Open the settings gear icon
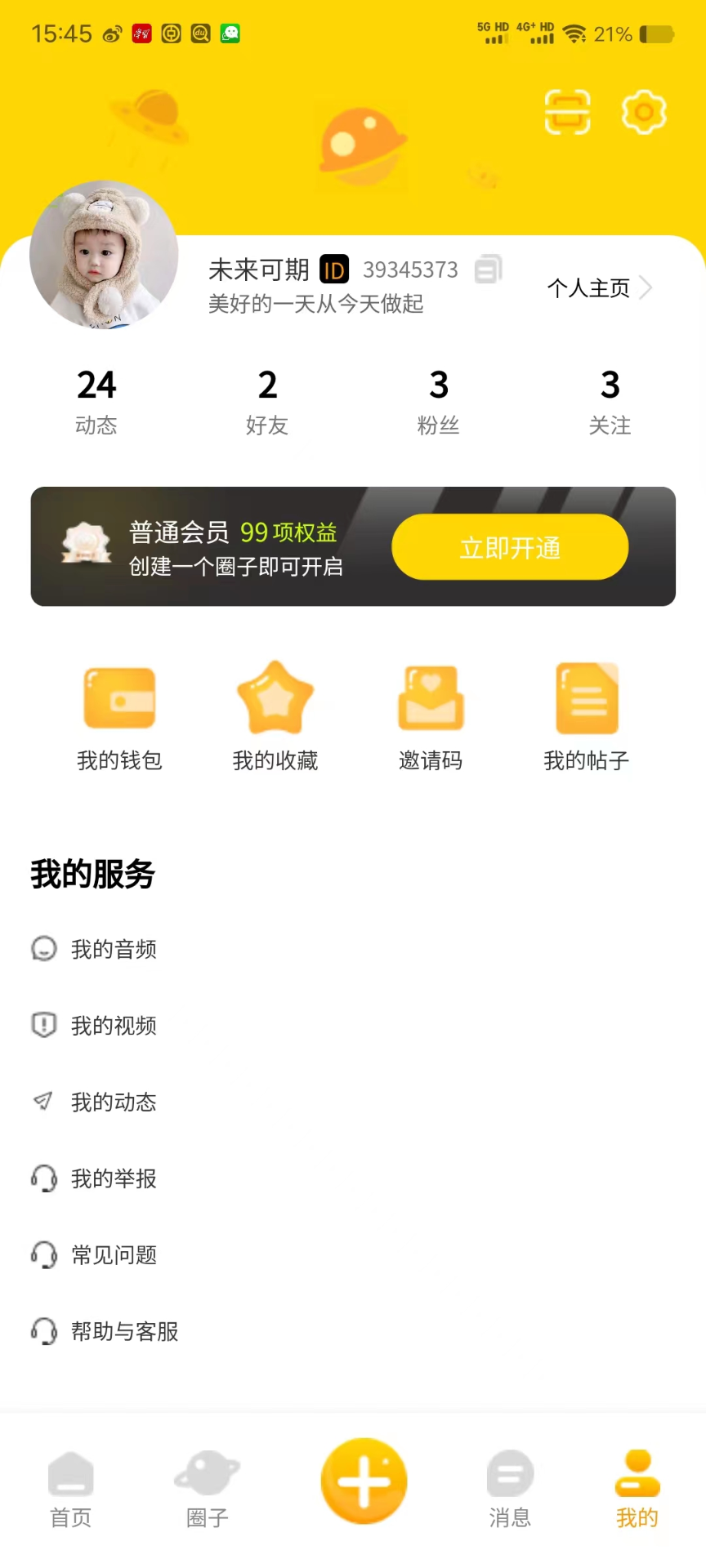 (x=644, y=112)
